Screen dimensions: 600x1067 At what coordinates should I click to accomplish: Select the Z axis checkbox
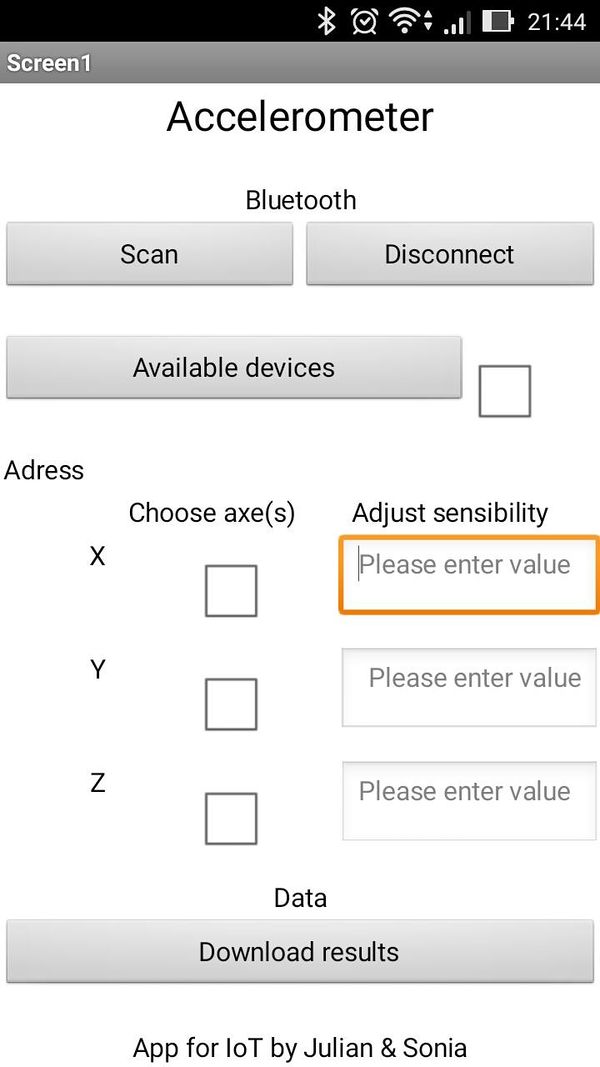[x=231, y=818]
